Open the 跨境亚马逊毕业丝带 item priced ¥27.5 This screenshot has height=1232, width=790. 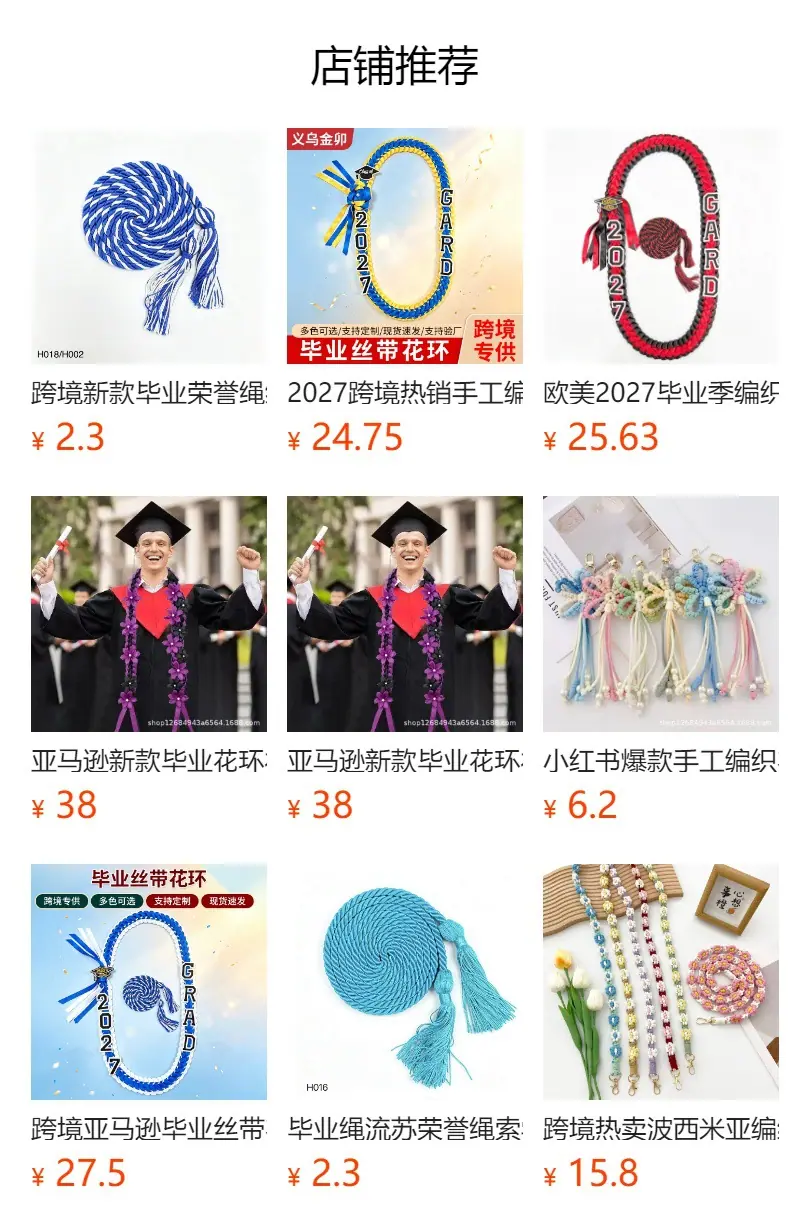coord(149,1029)
